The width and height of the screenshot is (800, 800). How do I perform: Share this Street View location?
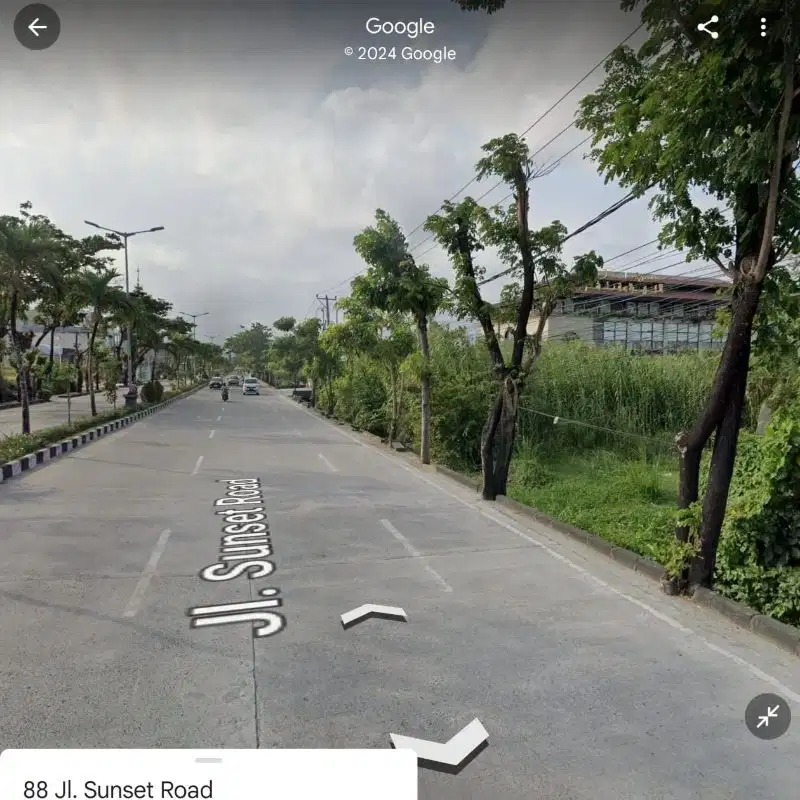708,27
